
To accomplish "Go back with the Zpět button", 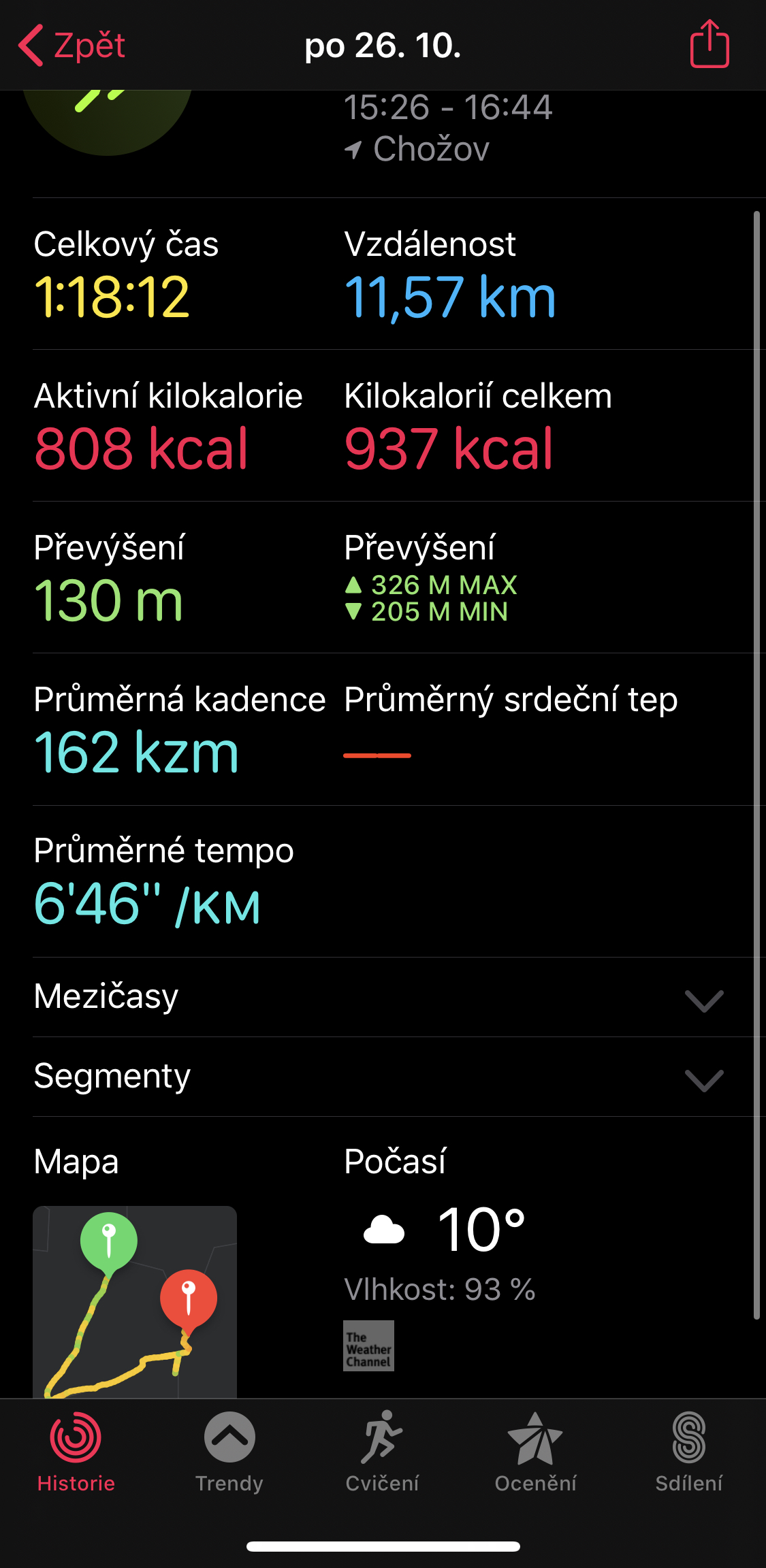I will point(71,46).
